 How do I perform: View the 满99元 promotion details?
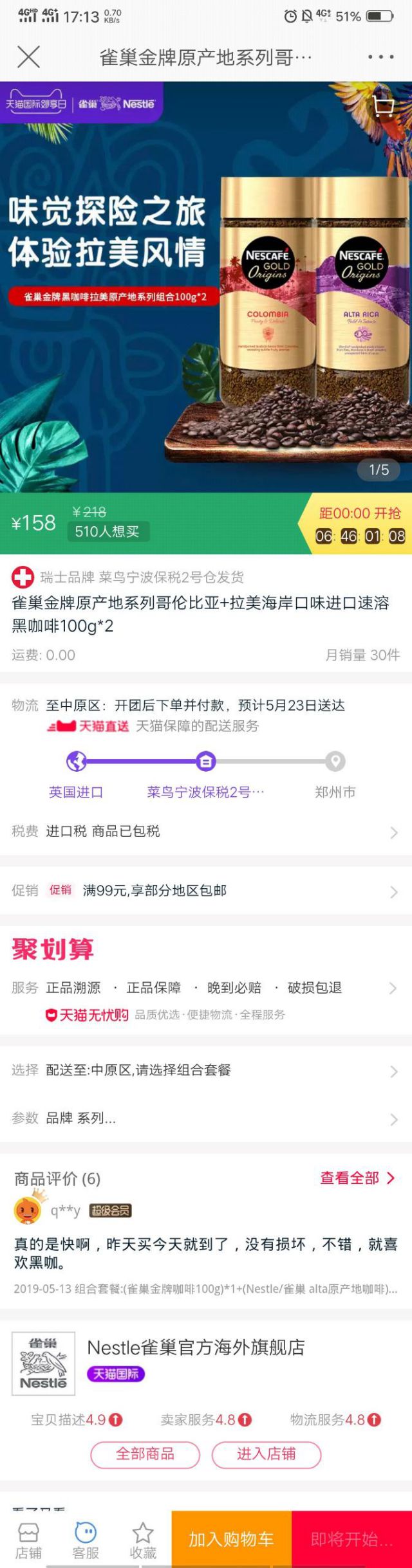pyautogui.click(x=206, y=891)
